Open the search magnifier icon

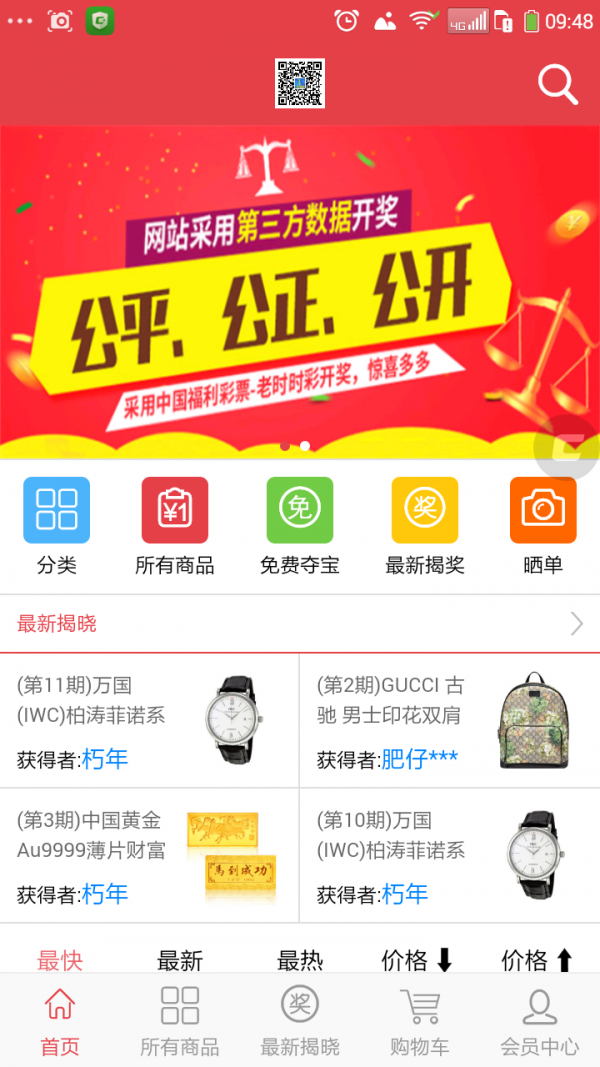pos(558,85)
